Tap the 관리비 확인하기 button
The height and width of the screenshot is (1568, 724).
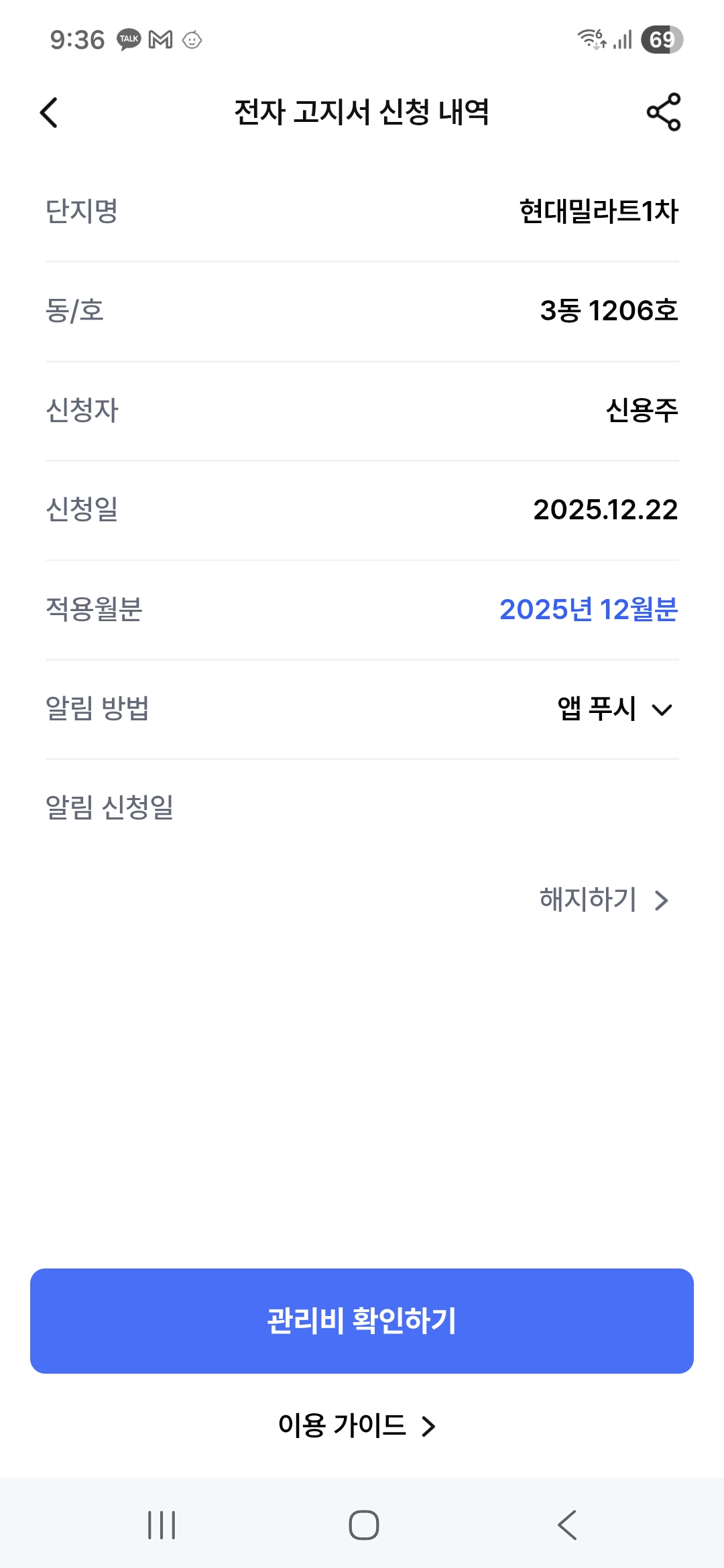coord(362,1321)
